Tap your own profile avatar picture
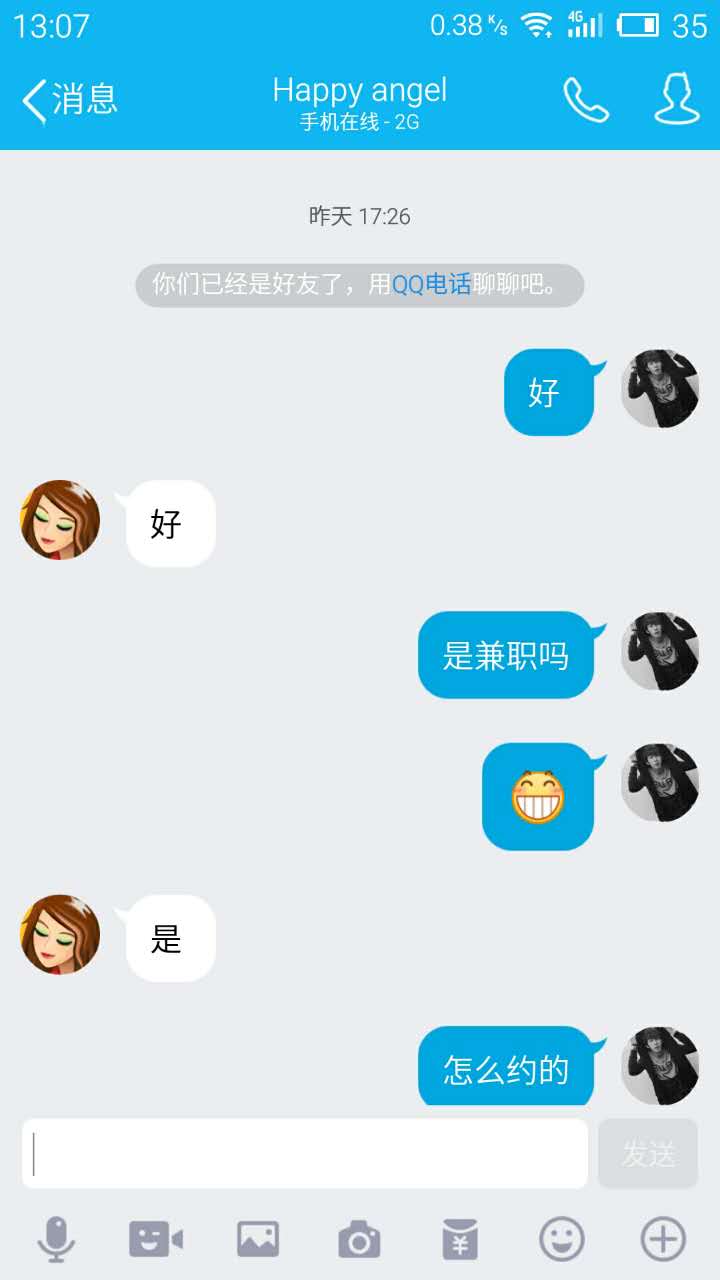This screenshot has width=720, height=1280. (659, 388)
